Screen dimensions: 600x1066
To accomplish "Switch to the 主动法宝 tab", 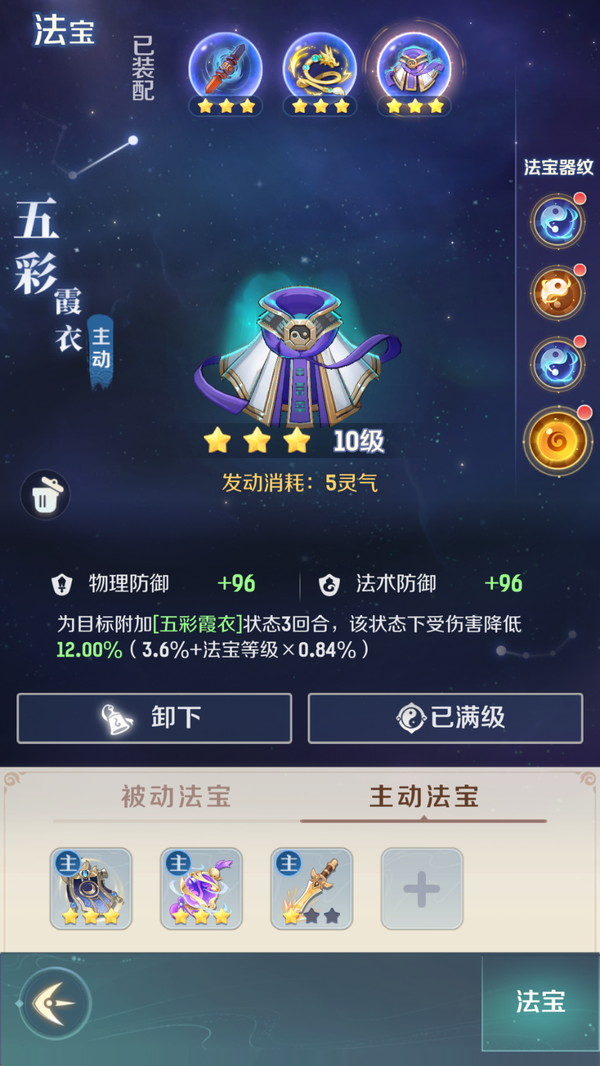I will tap(424, 796).
